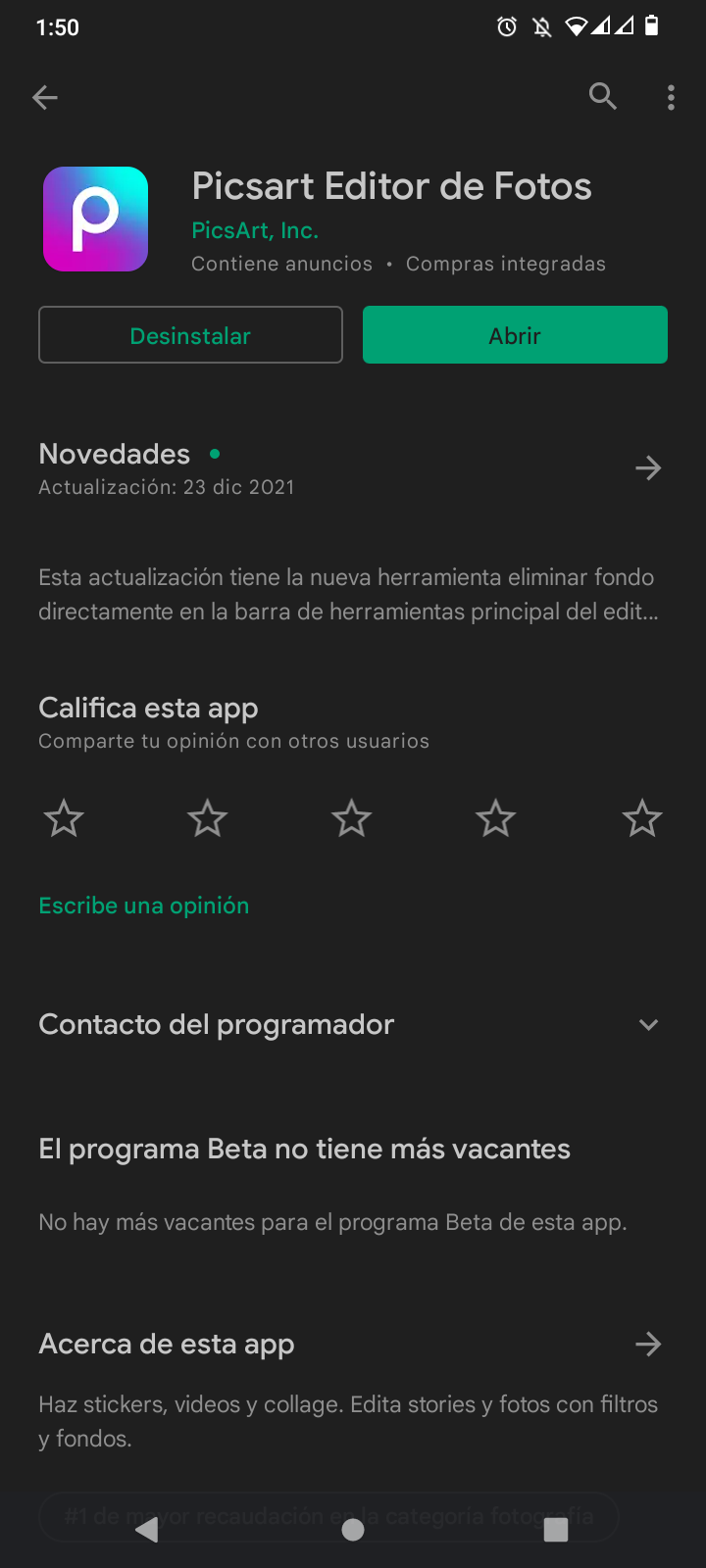
Task: Rate the app three stars
Action: (x=351, y=818)
